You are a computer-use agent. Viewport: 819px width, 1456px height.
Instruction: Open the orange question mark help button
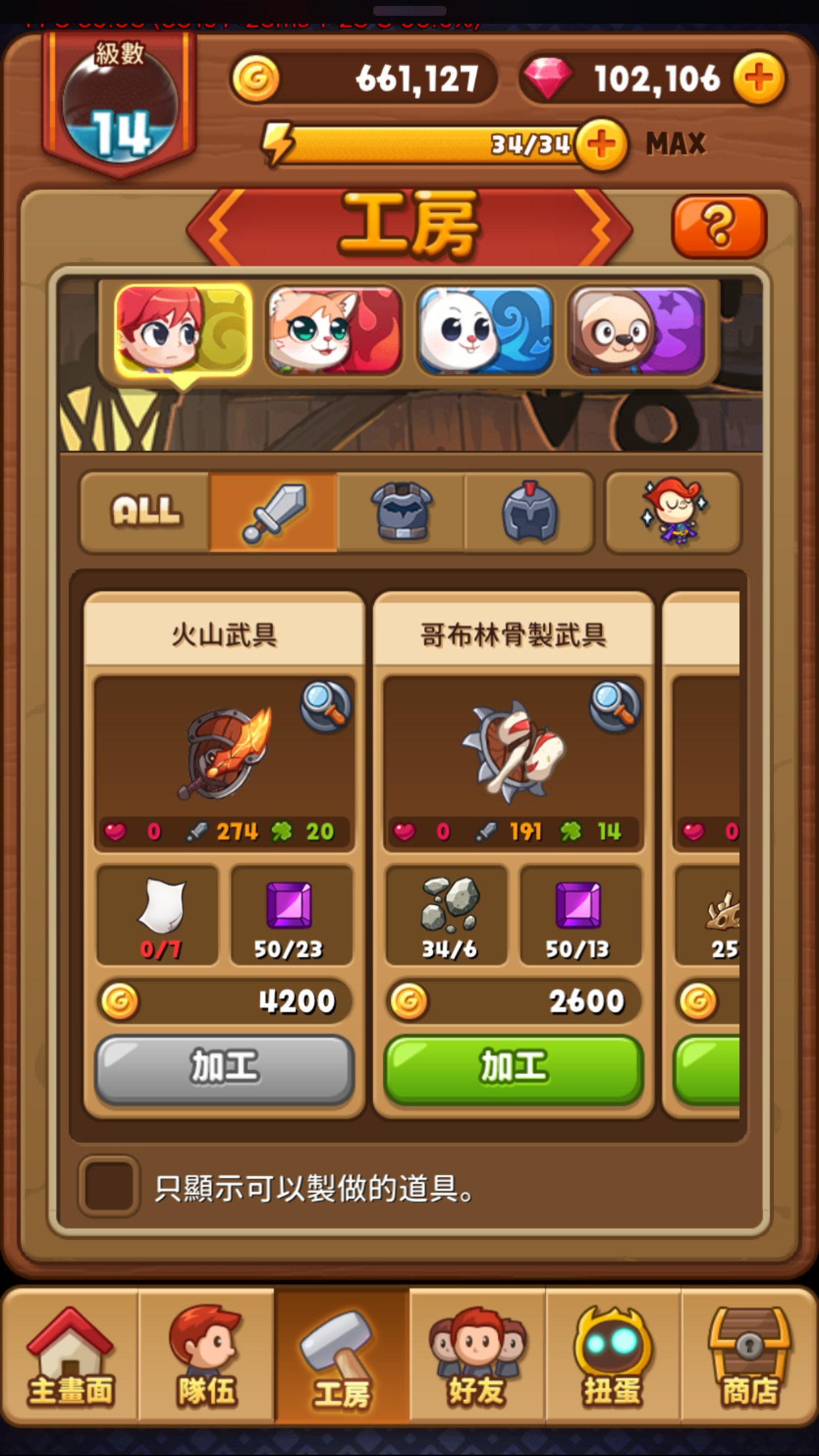(719, 226)
